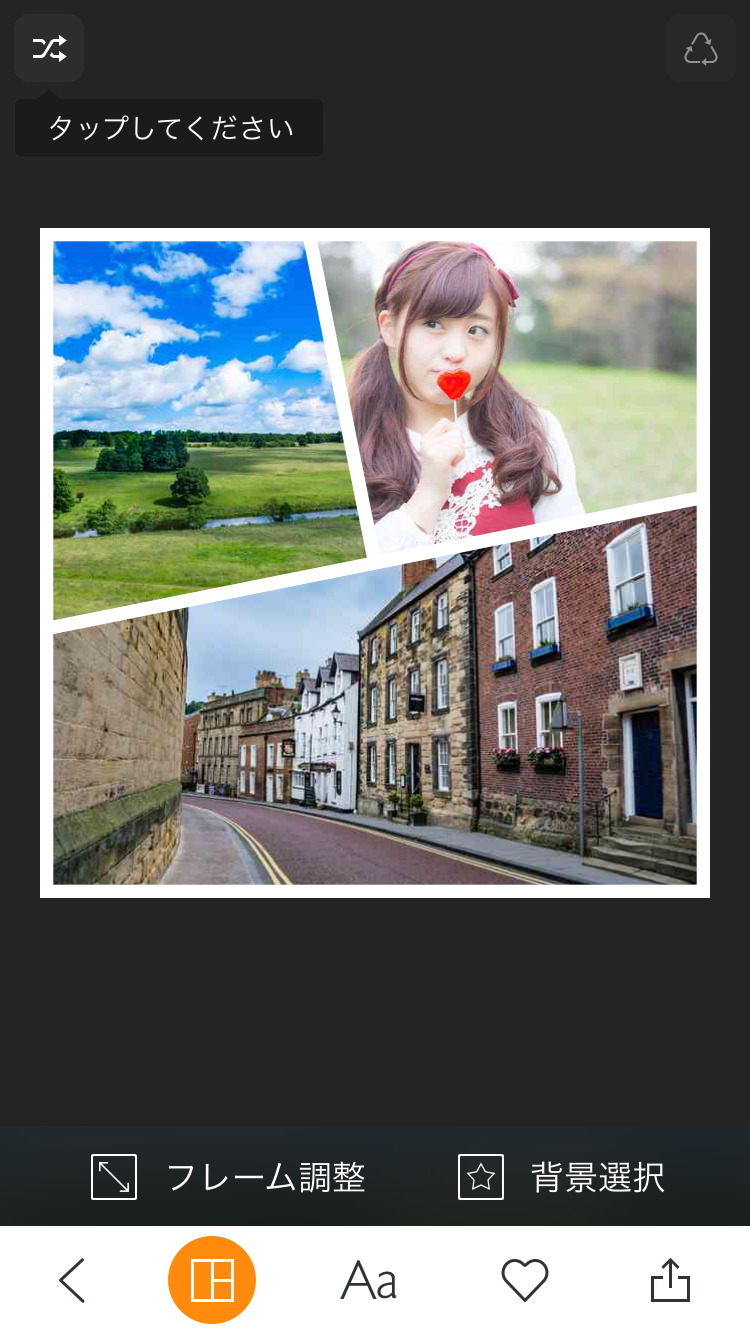Image resolution: width=750 pixels, height=1334 pixels.
Task: Open the Aa text tool
Action: coord(369,1280)
